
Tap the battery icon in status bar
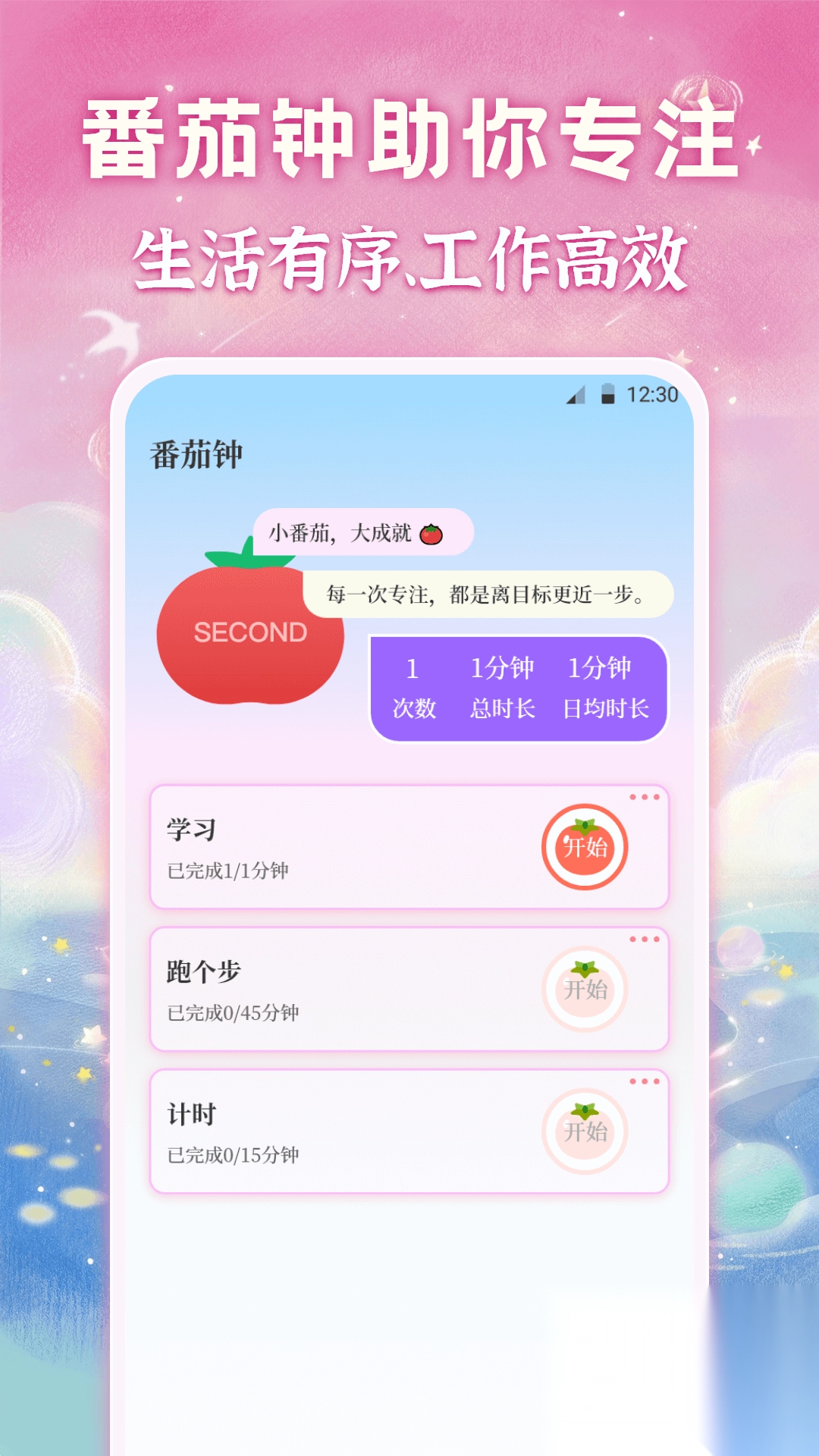click(607, 393)
